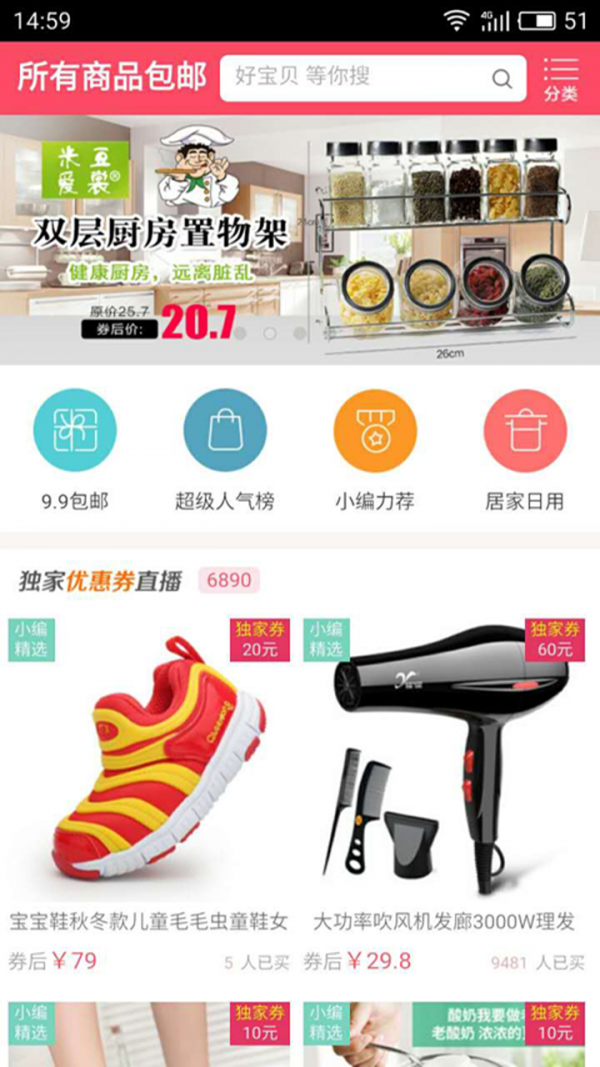Open the 双层厨房置物架 banner

300,240
